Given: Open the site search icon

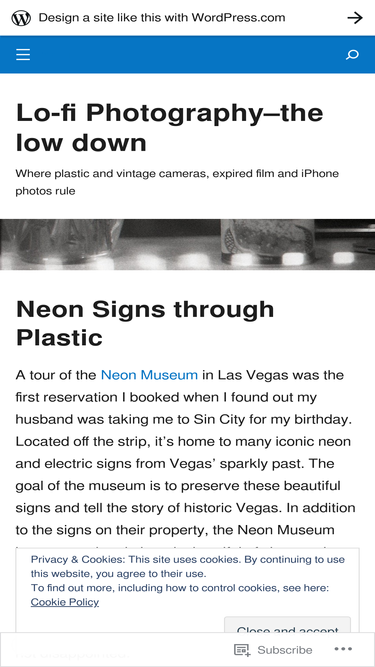Looking at the screenshot, I should pyautogui.click(x=352, y=54).
